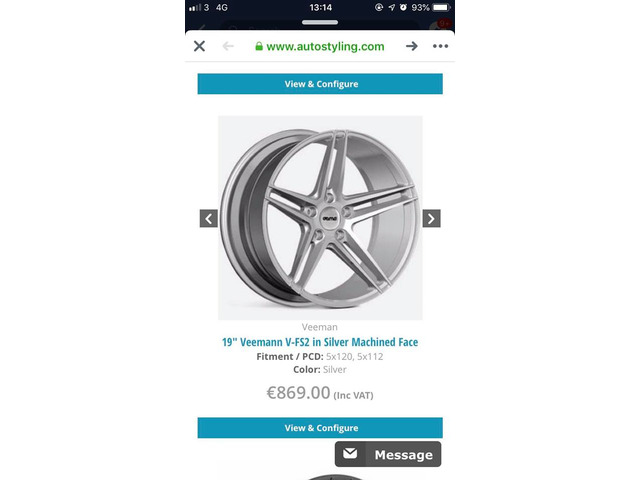Tap View & Configure above the wheel image
This screenshot has height=480, width=640.
pos(320,84)
